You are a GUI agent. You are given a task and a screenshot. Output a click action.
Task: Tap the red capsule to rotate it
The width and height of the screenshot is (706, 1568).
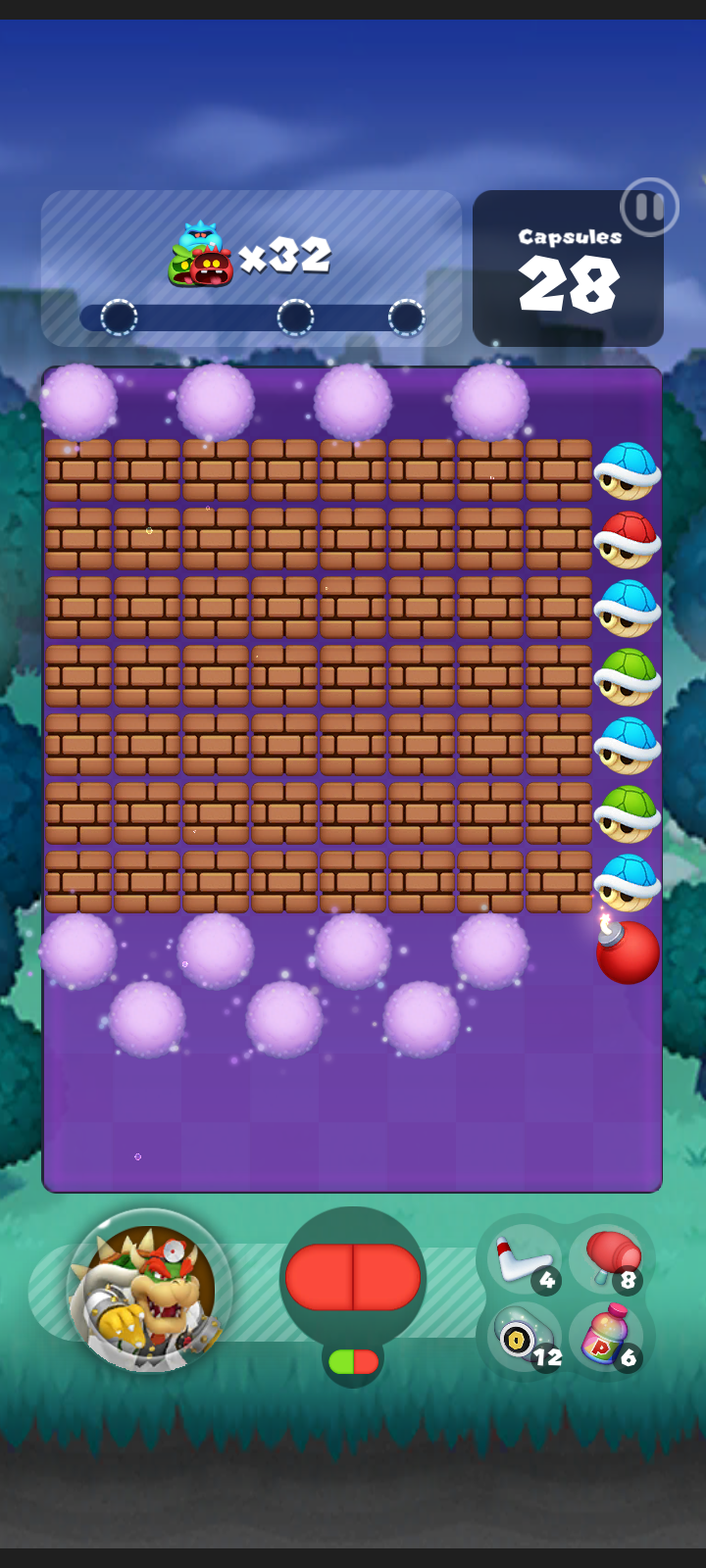click(x=353, y=1277)
